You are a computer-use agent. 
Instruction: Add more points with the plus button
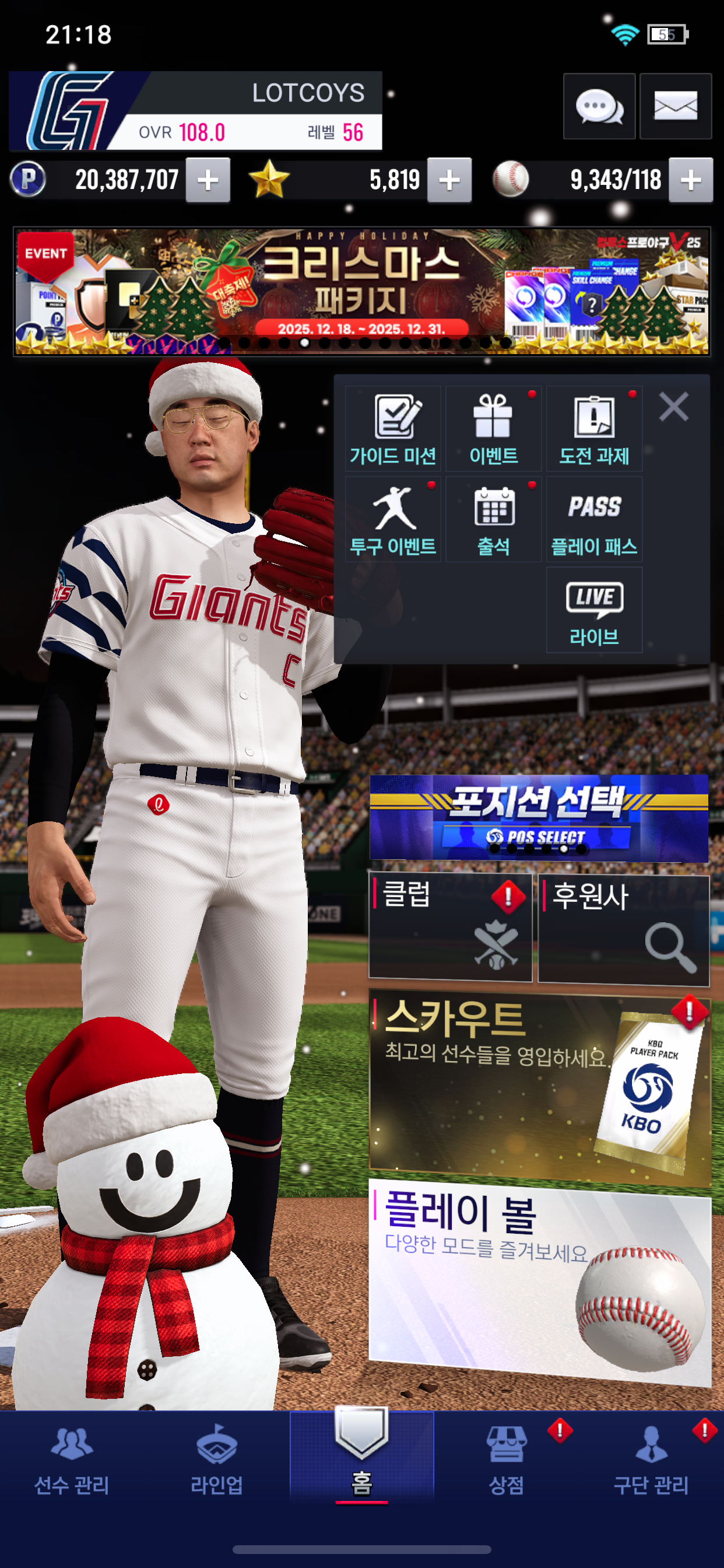(208, 180)
